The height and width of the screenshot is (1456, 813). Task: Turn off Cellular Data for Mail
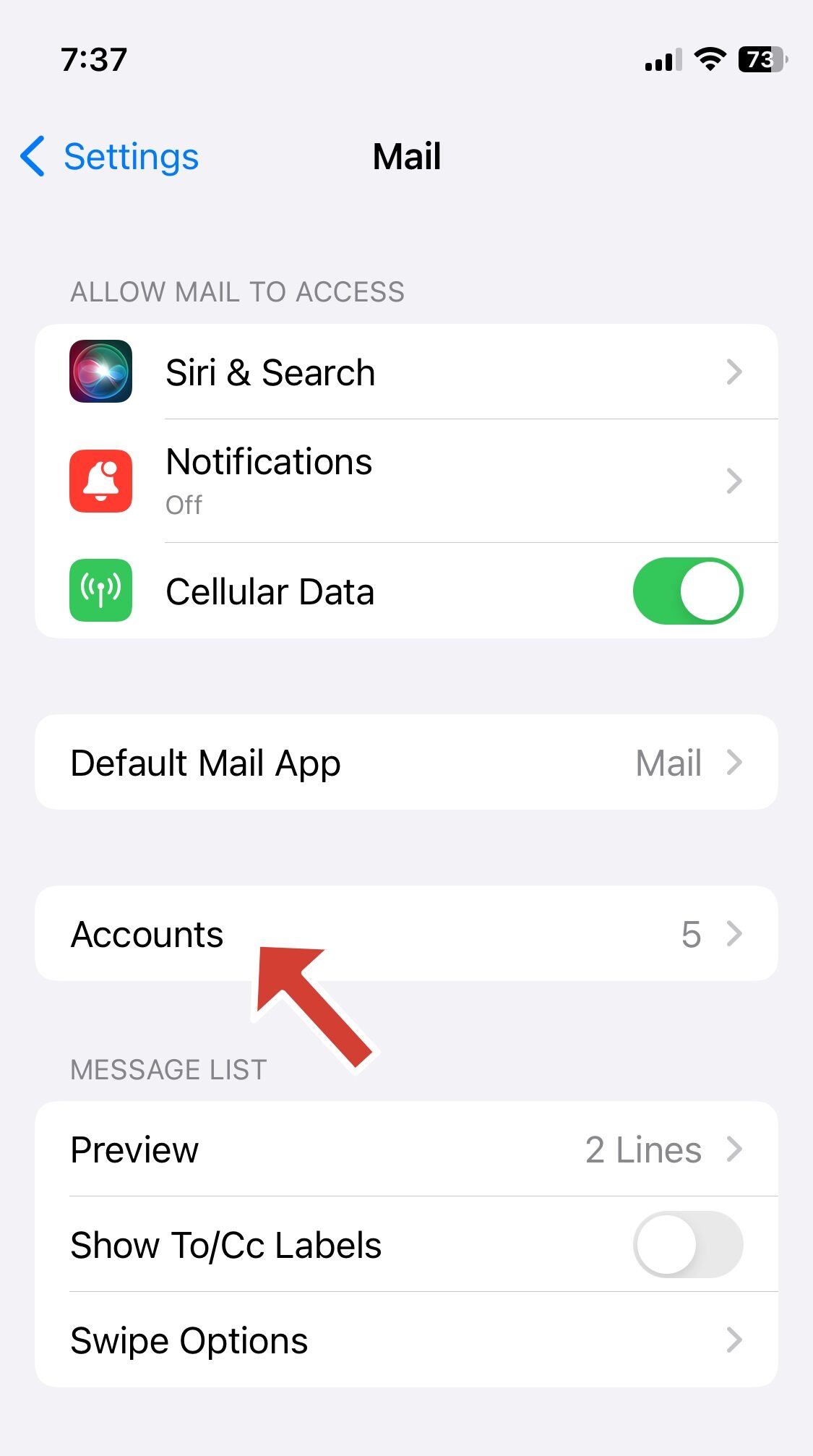tap(687, 591)
